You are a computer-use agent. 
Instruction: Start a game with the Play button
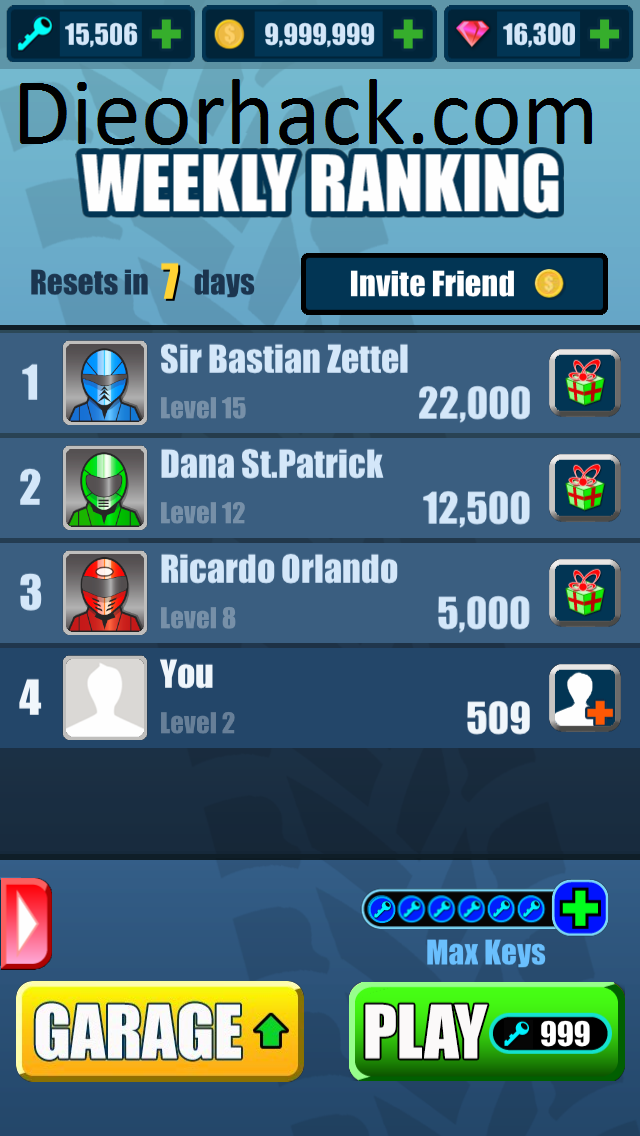pyautogui.click(x=486, y=1031)
